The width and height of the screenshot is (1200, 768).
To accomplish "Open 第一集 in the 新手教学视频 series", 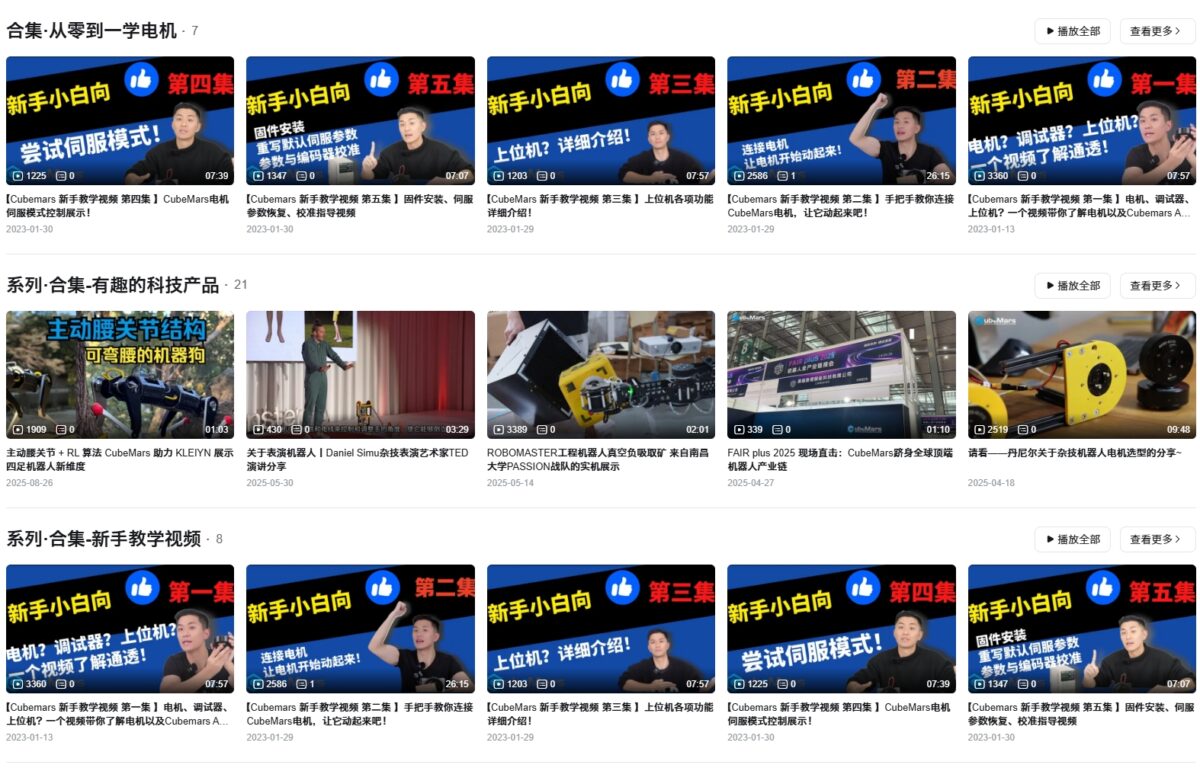I will [x=120, y=628].
